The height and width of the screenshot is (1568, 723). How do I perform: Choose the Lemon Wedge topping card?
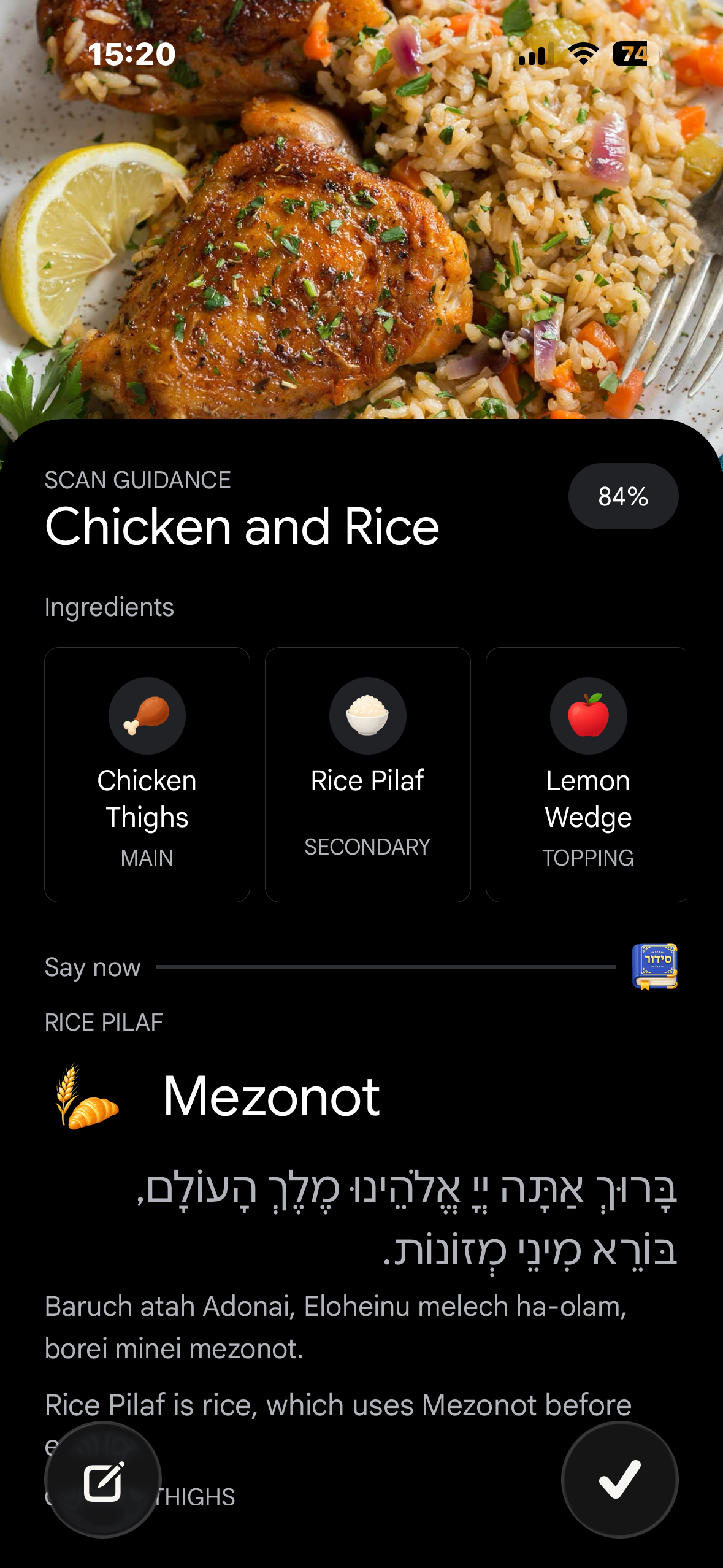click(586, 774)
